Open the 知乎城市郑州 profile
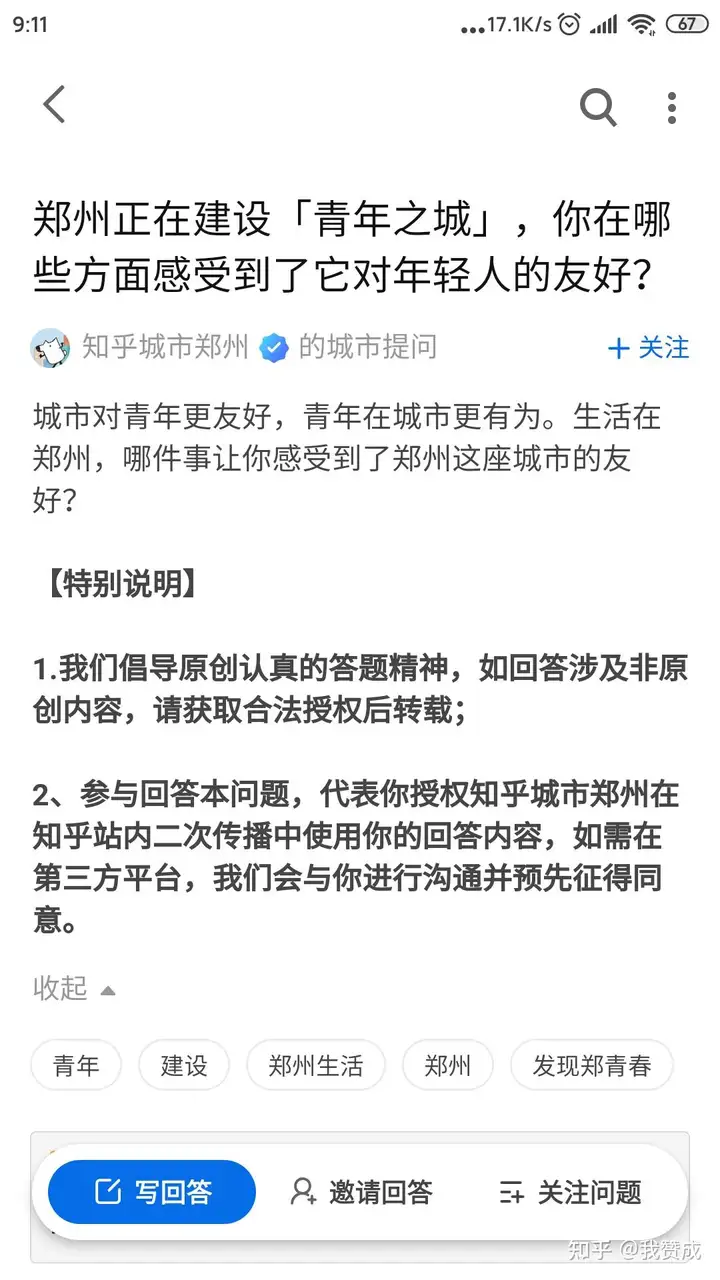 [164, 347]
